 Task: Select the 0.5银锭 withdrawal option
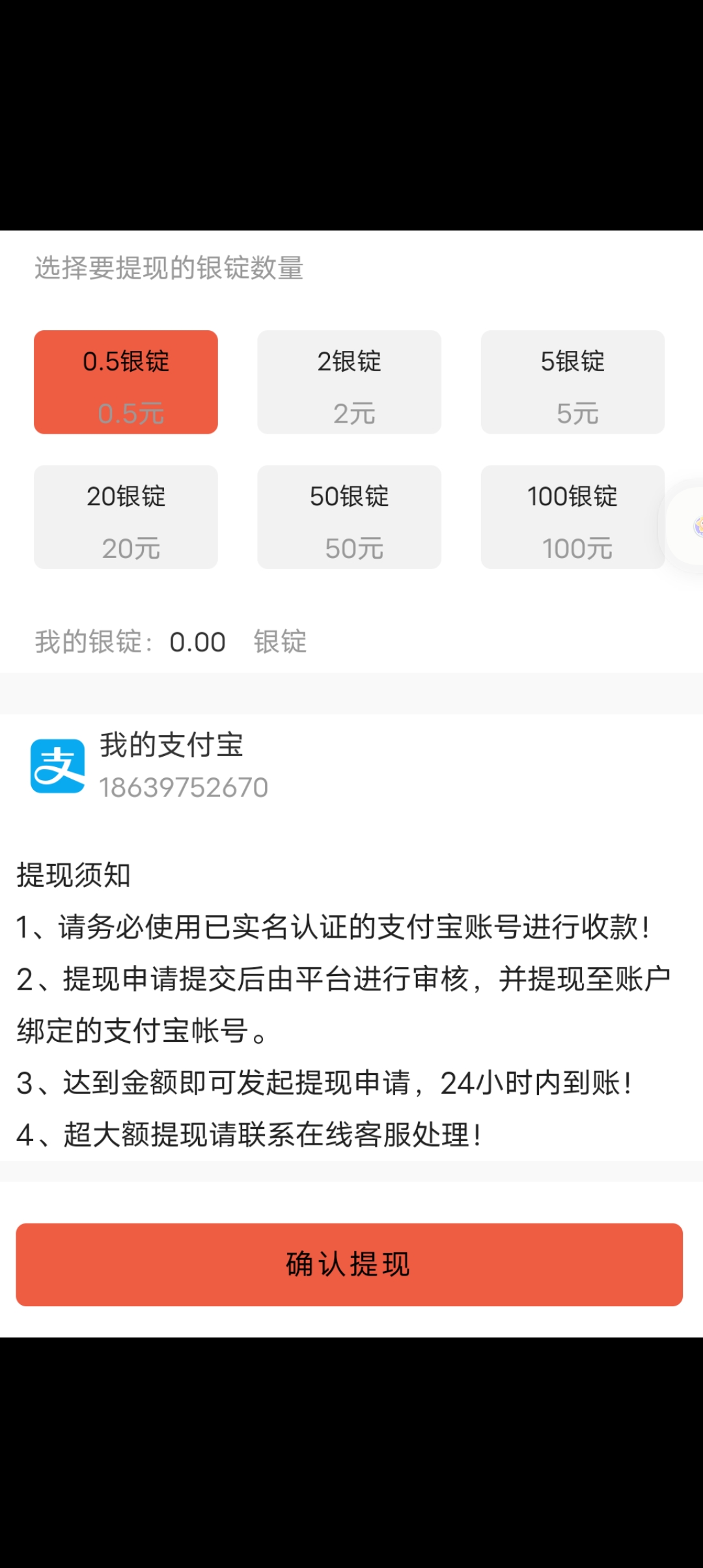[126, 382]
